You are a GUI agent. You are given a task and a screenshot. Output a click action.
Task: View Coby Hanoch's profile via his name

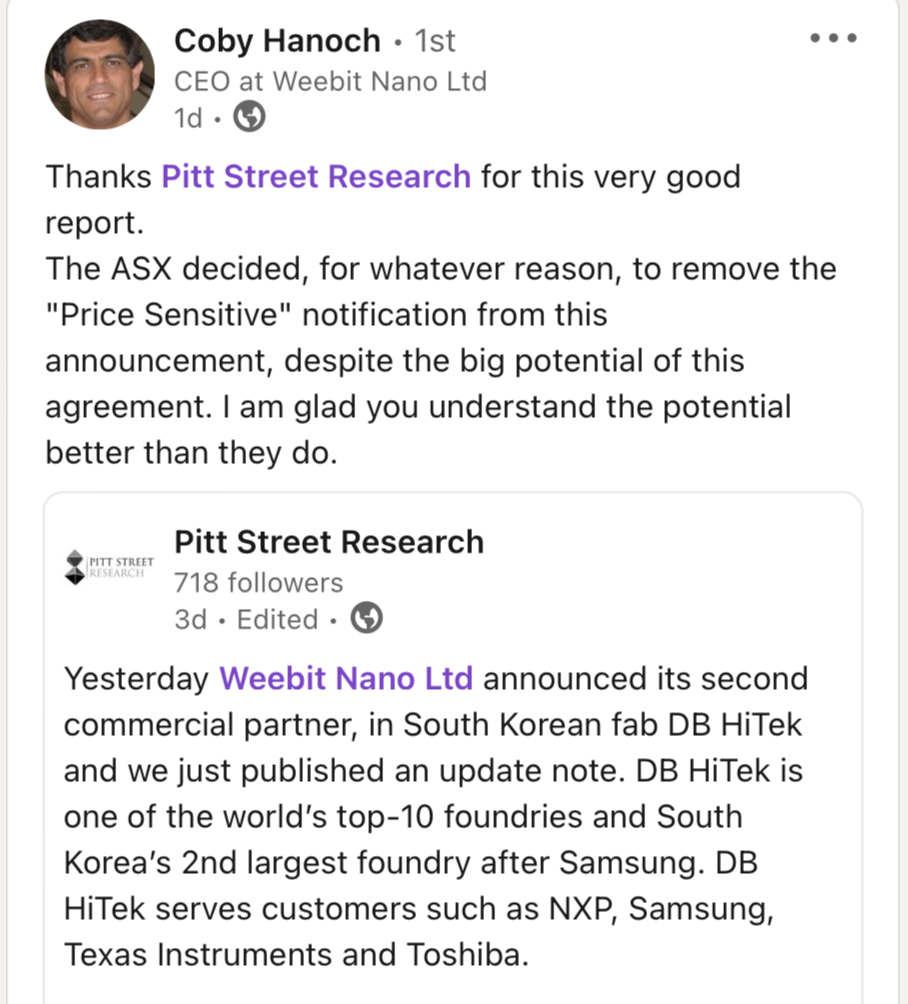click(x=277, y=41)
